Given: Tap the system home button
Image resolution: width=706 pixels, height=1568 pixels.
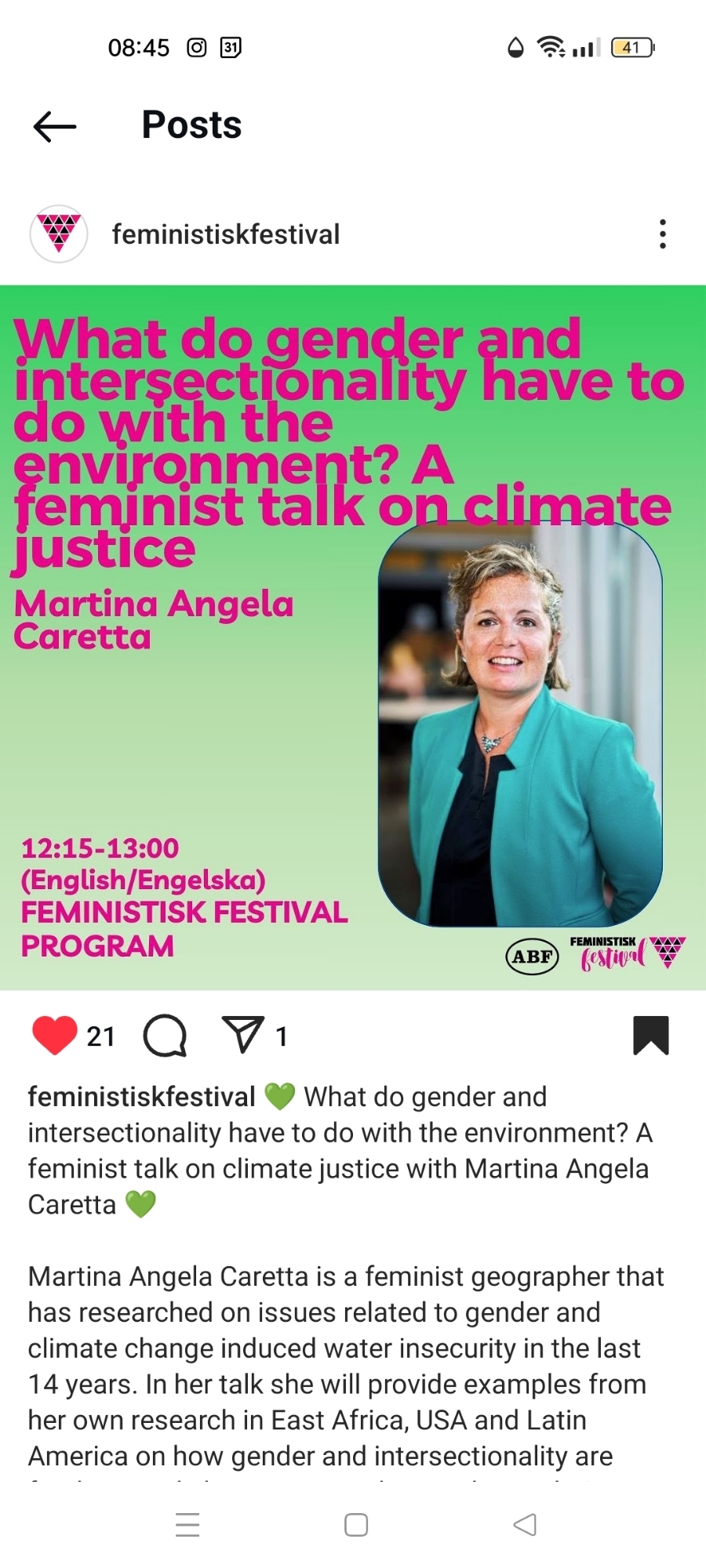Looking at the screenshot, I should pos(356,1525).
